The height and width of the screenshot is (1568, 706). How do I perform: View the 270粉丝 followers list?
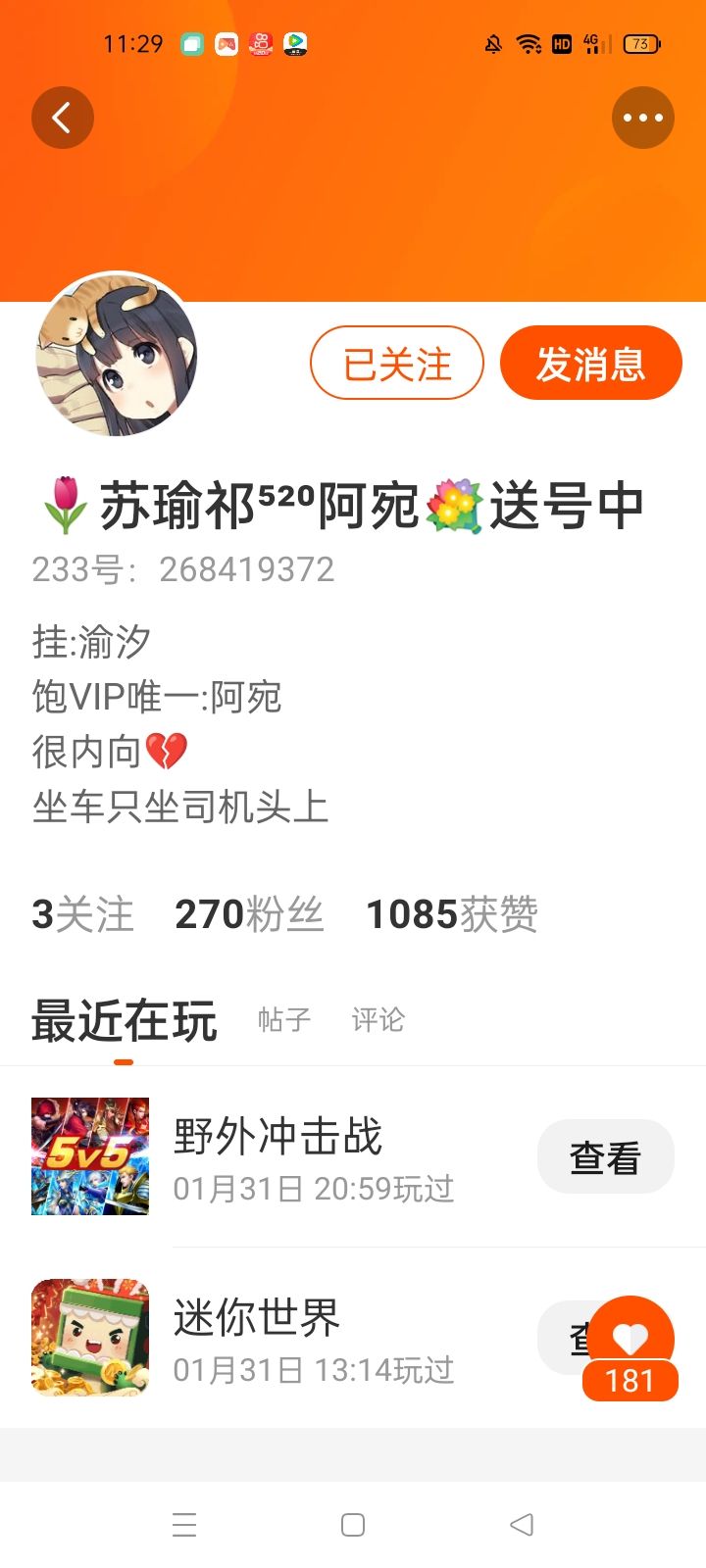249,914
